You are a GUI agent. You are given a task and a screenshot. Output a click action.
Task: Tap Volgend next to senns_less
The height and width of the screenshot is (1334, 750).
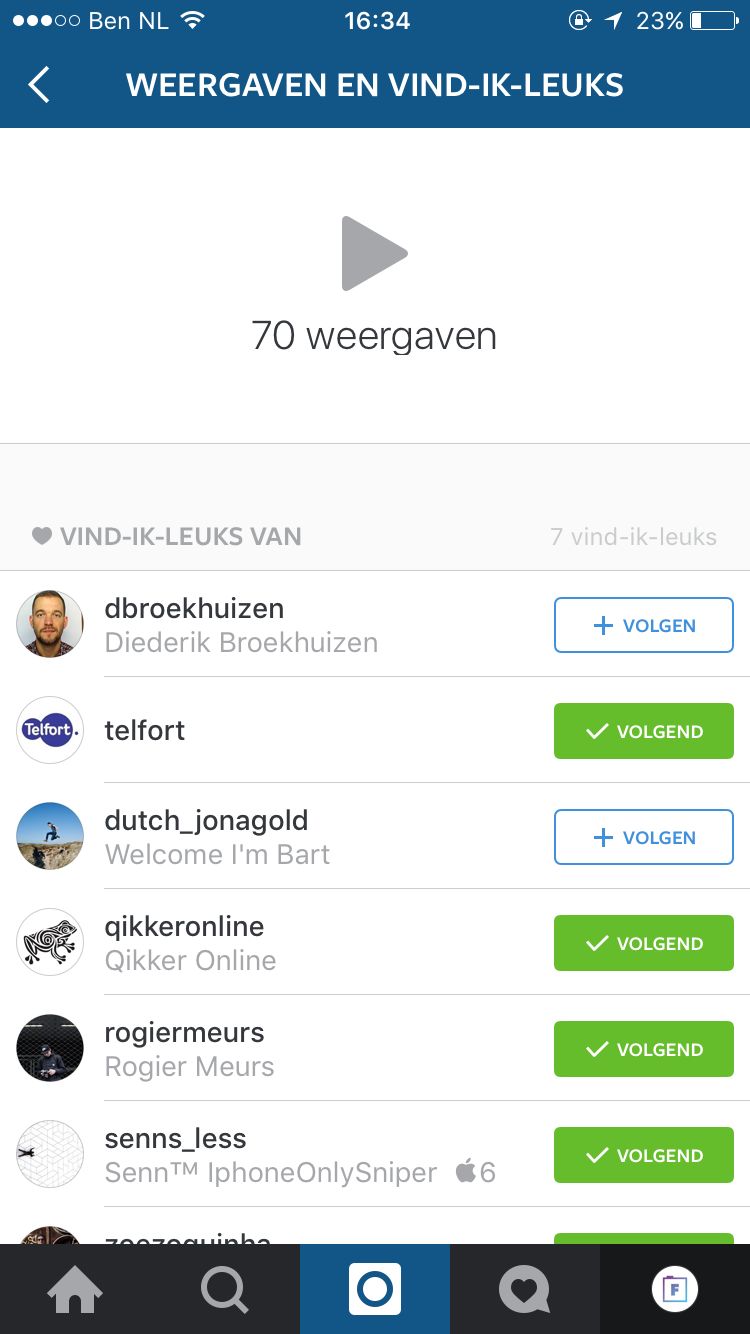click(644, 1155)
